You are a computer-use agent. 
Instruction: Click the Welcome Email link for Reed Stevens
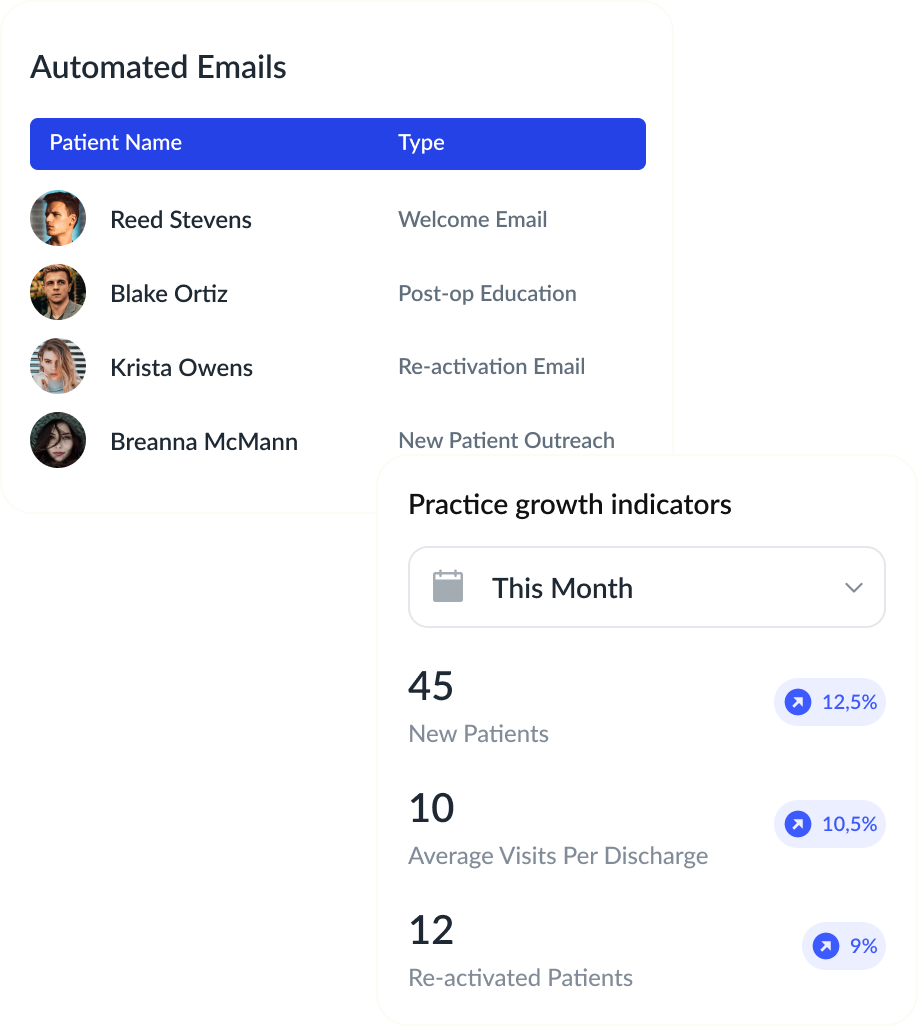click(472, 219)
